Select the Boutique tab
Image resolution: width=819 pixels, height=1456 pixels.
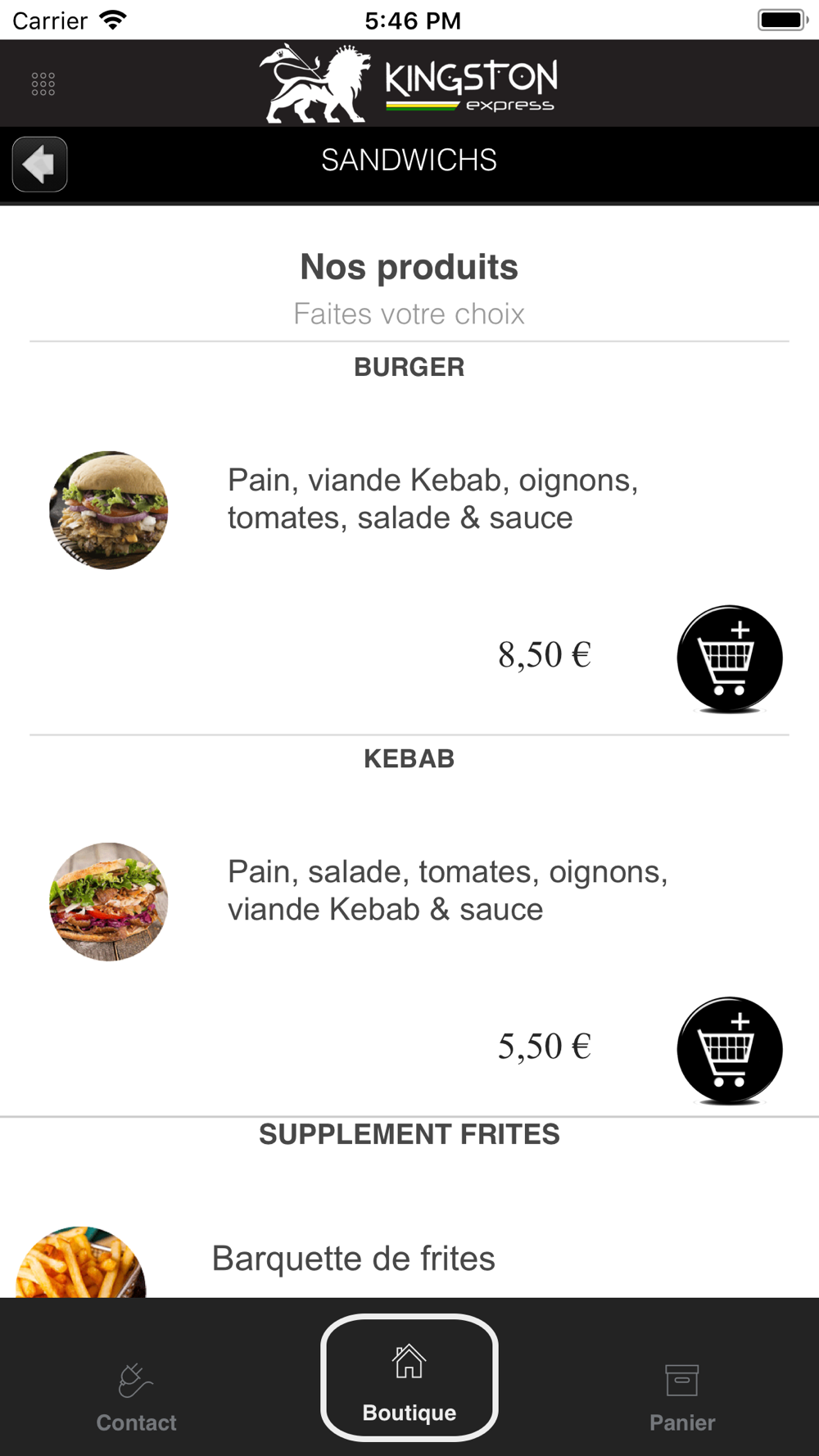point(409,1378)
